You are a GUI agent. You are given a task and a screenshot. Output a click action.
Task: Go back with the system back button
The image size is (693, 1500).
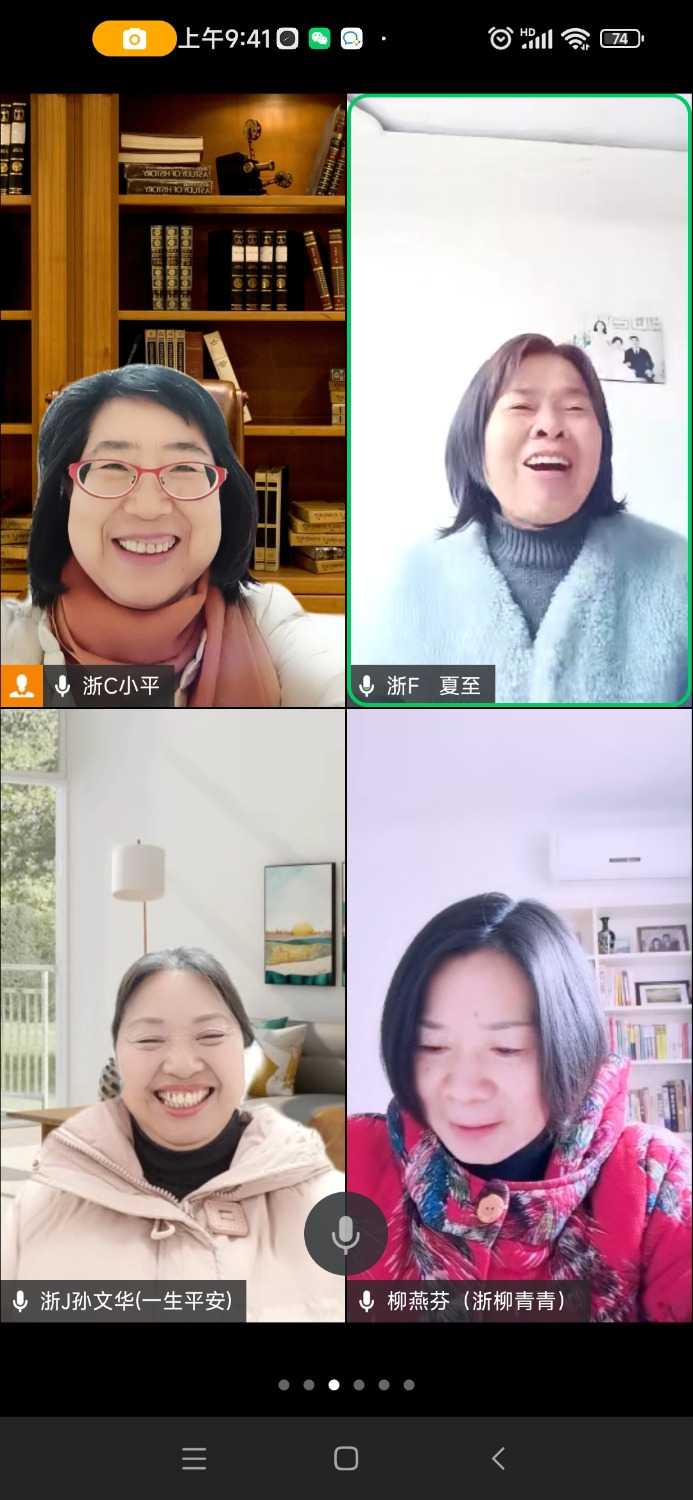498,1458
